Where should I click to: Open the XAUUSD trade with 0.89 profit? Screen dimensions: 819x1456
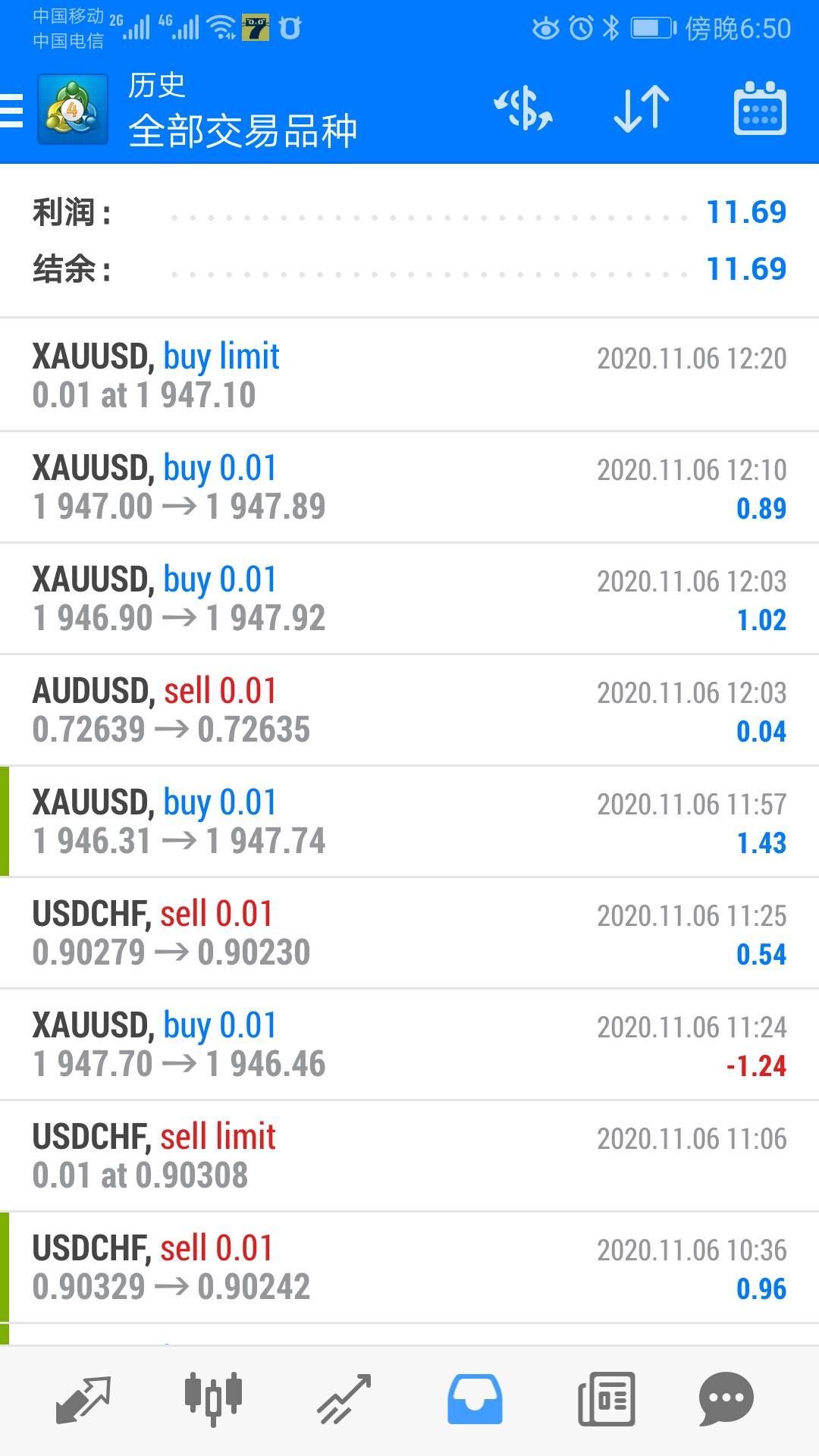click(409, 487)
